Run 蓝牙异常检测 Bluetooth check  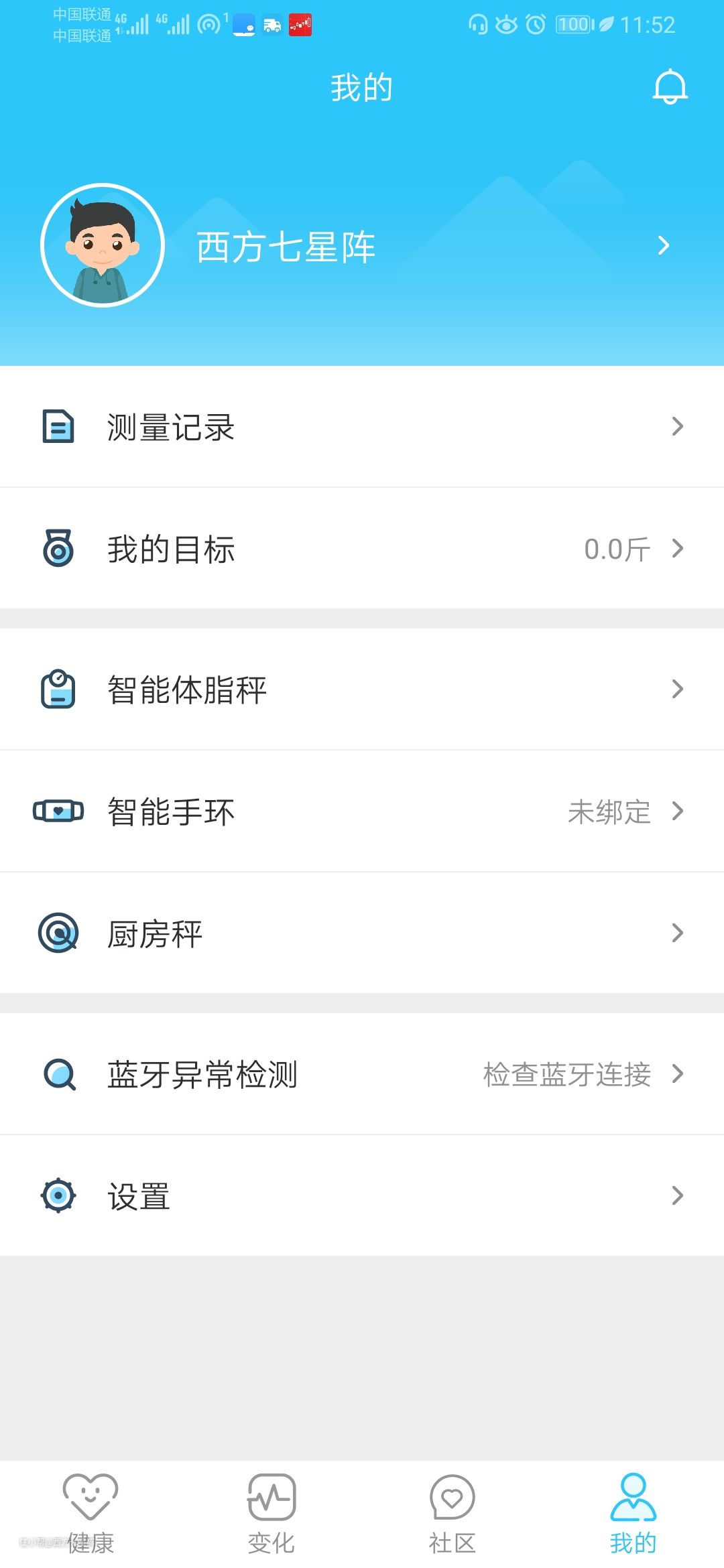coord(362,1074)
